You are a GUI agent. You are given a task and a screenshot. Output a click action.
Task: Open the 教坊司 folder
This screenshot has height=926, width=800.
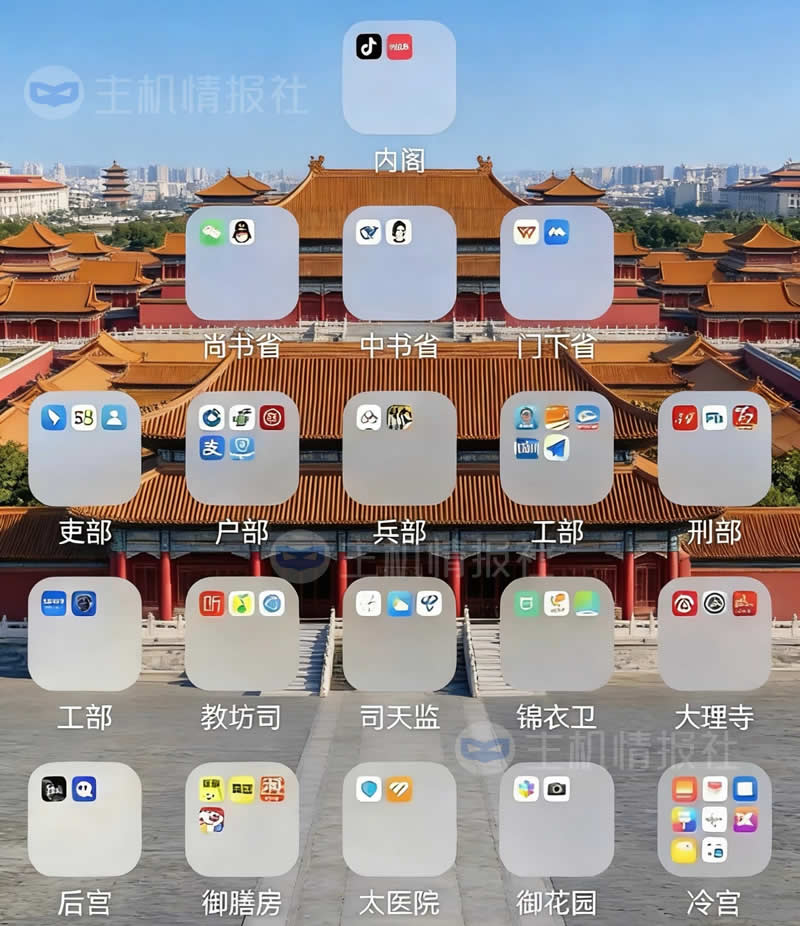click(242, 634)
